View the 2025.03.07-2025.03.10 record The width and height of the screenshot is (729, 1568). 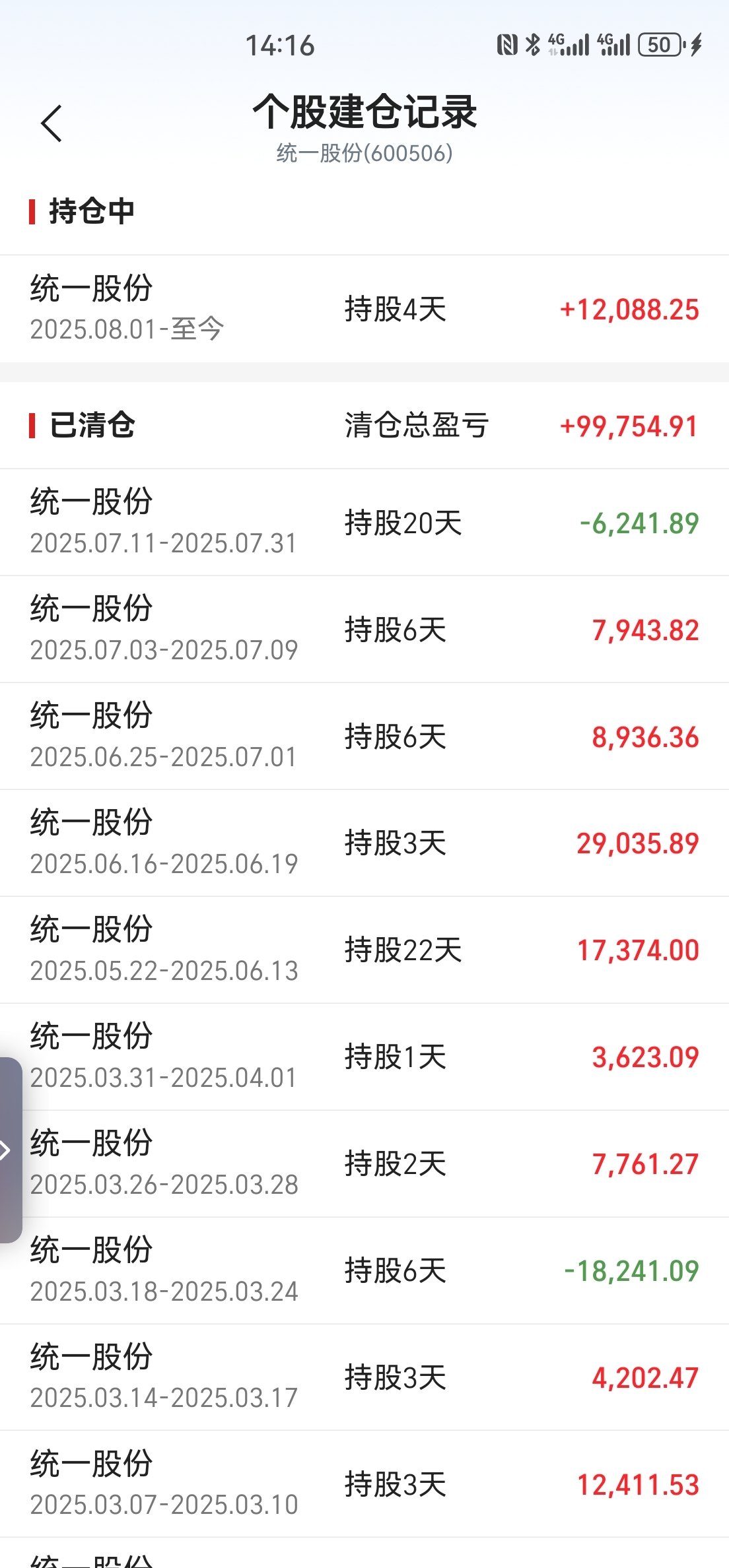click(x=364, y=1484)
